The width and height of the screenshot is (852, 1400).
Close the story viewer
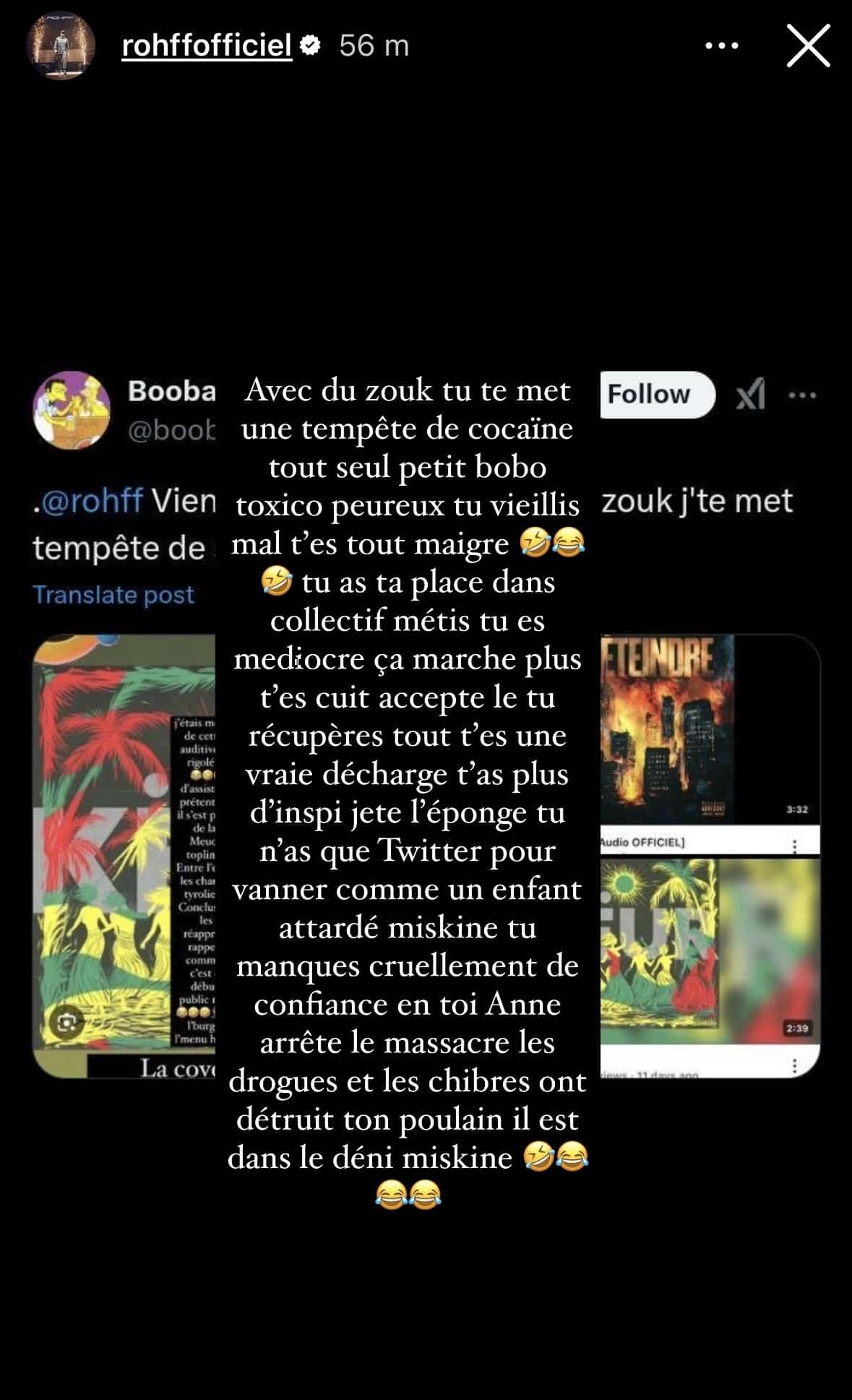[x=807, y=46]
